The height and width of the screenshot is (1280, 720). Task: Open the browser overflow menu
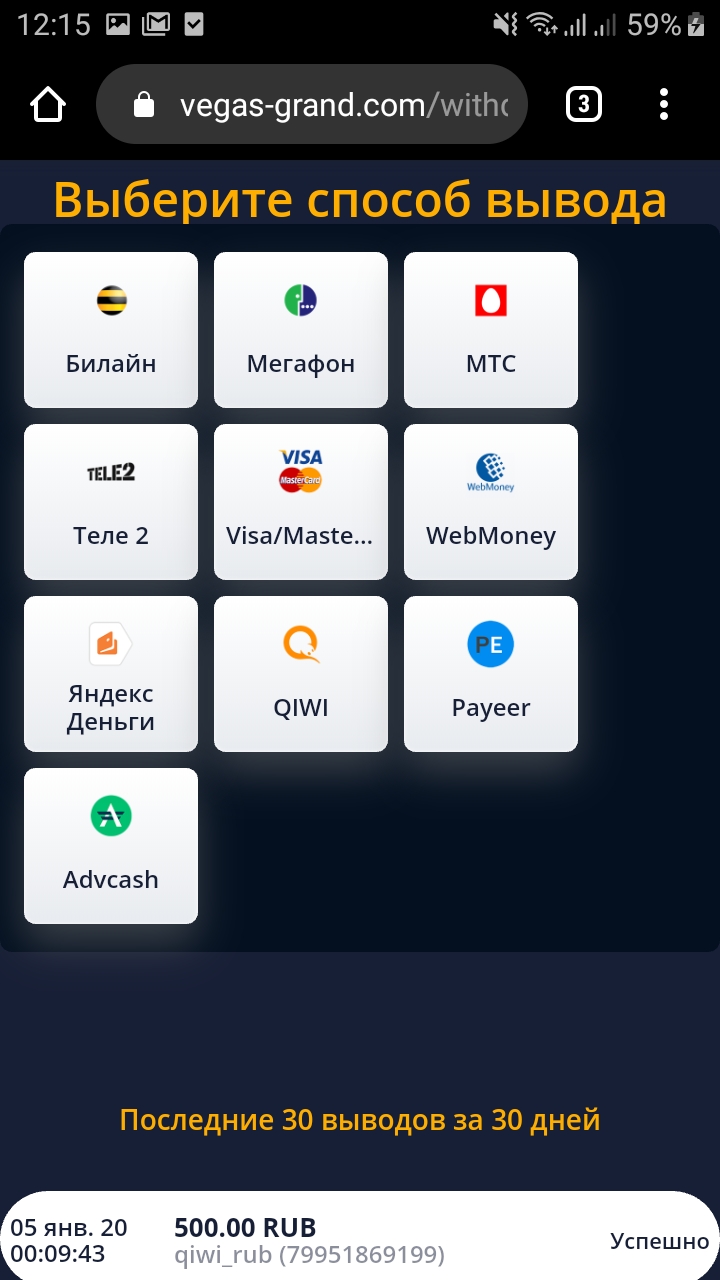pos(664,104)
